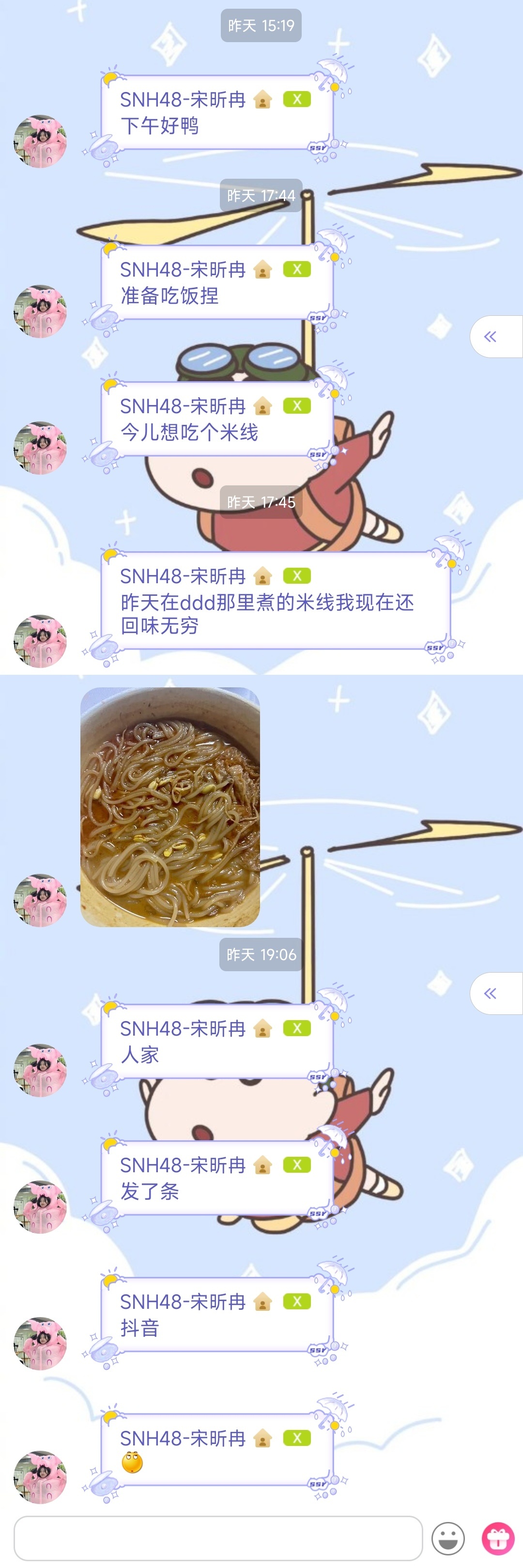Open the avatar beside the 下午好鸭 message
The height and width of the screenshot is (1568, 523).
point(40,141)
